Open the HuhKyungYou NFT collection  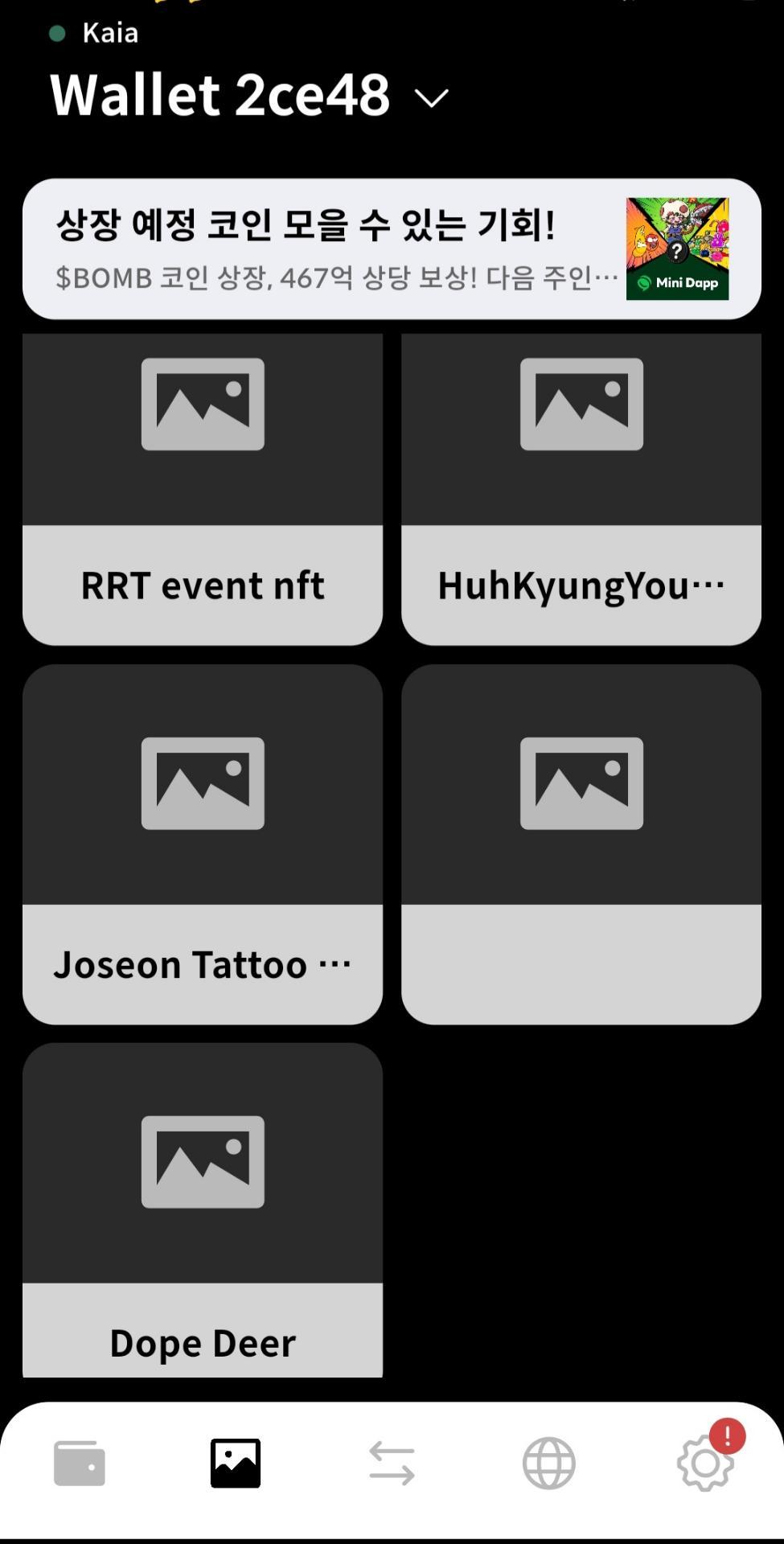pyautogui.click(x=581, y=490)
